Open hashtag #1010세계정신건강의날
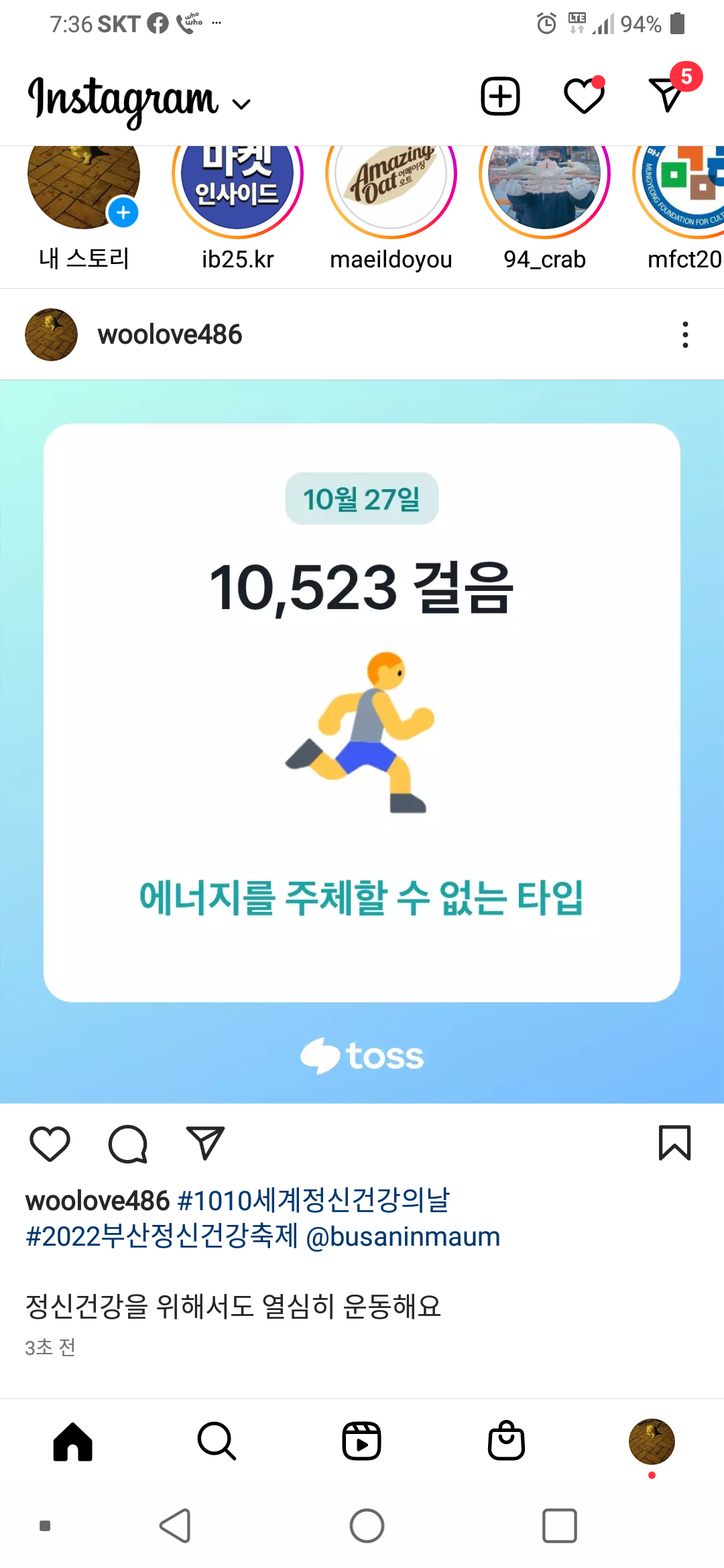 point(314,1200)
